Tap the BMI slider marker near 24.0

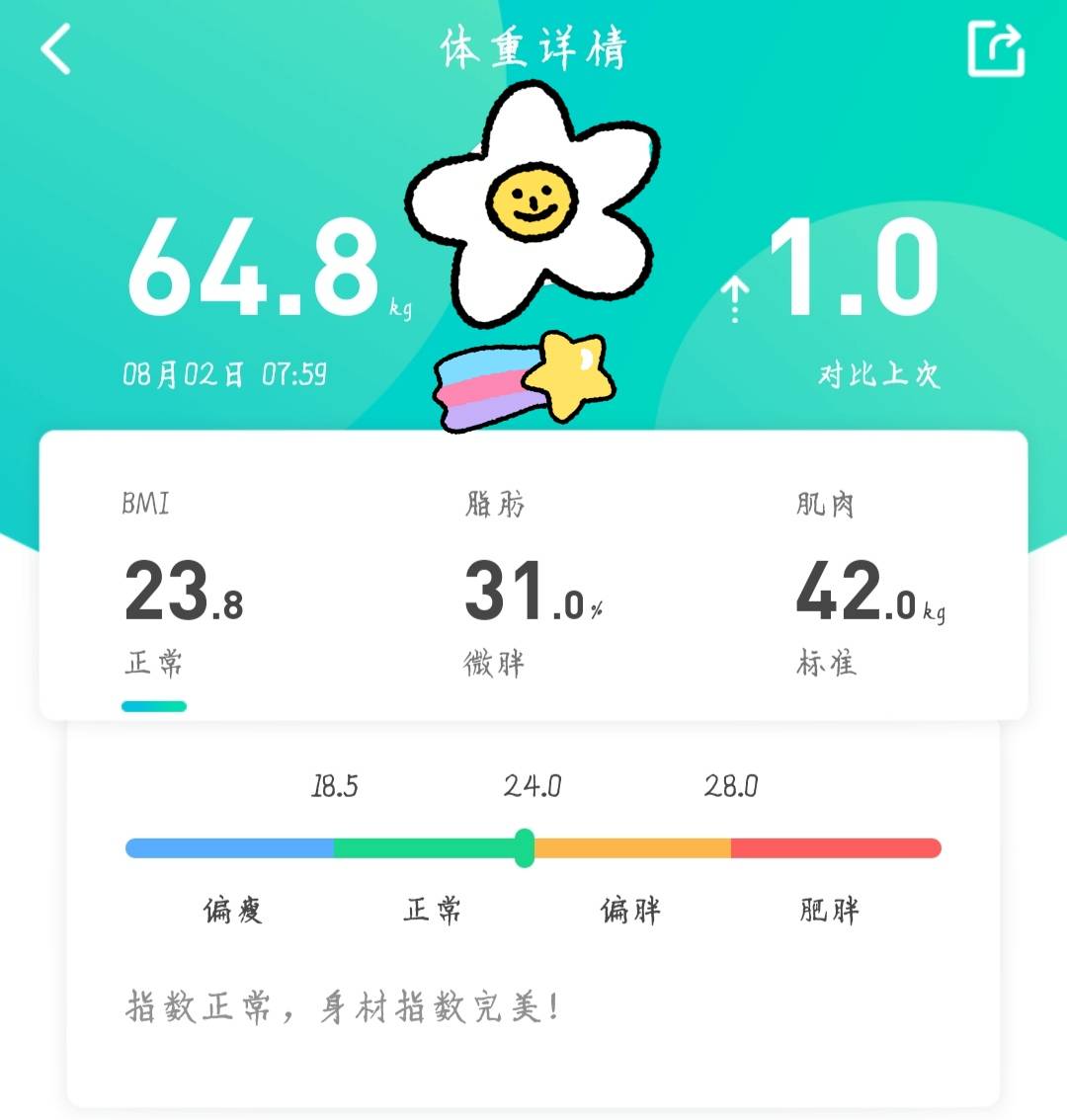click(526, 846)
